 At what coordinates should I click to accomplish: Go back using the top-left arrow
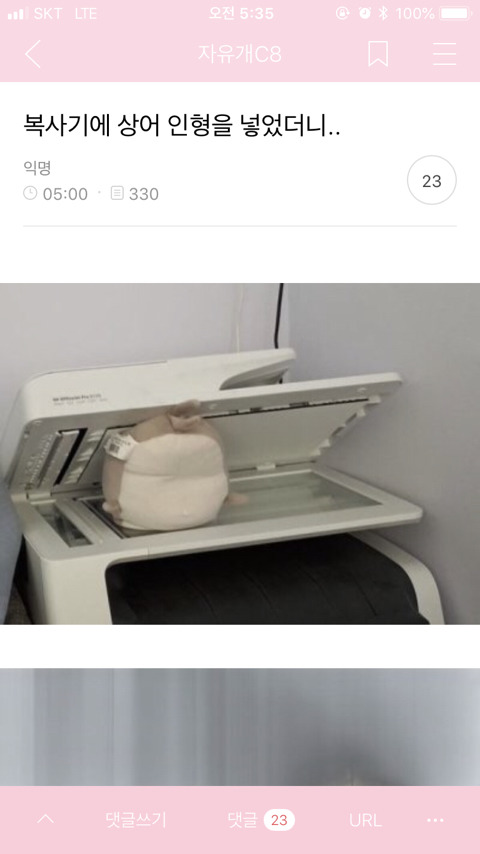tap(33, 54)
